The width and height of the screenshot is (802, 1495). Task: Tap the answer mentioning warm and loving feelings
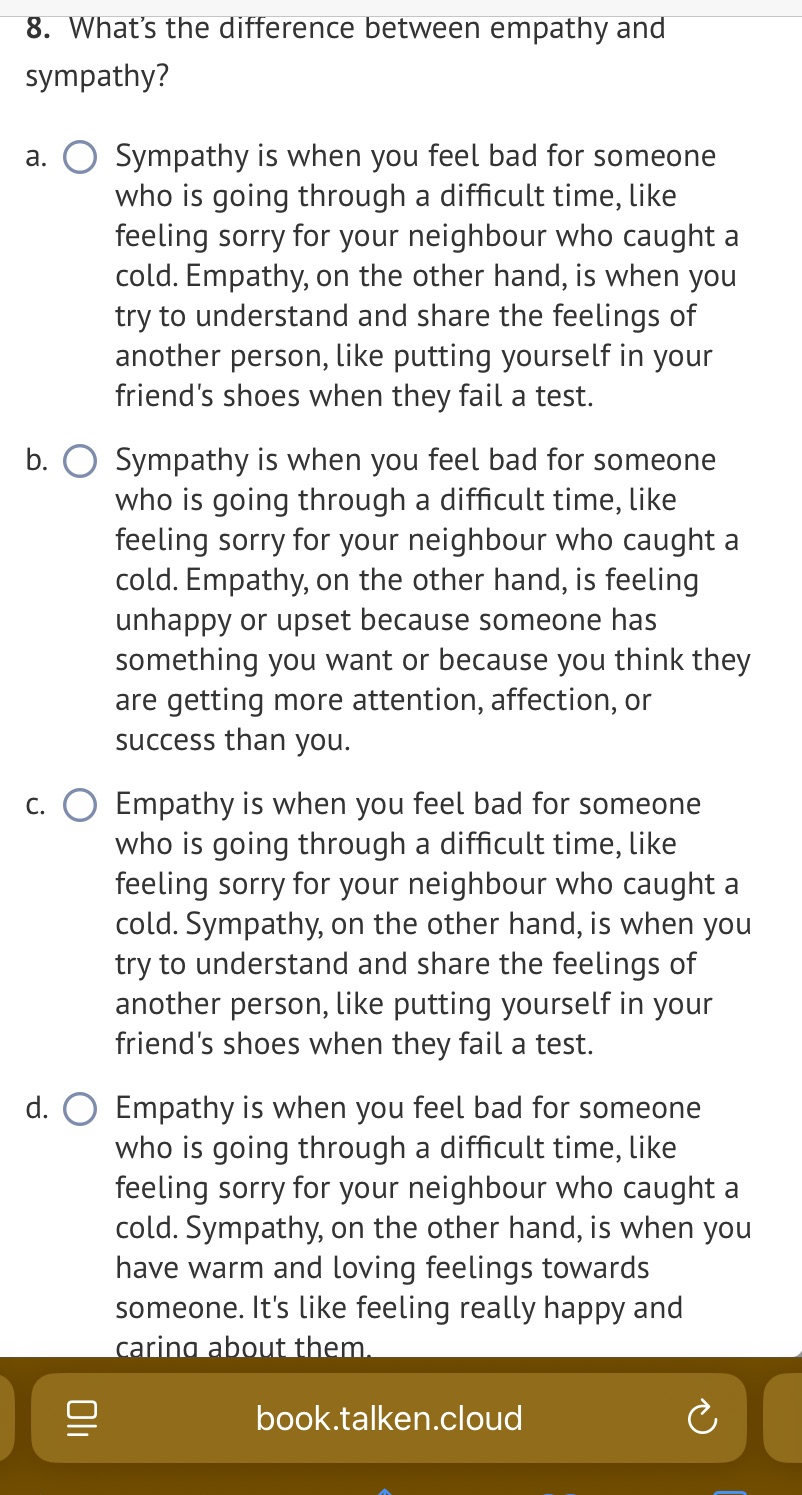[430, 1227]
